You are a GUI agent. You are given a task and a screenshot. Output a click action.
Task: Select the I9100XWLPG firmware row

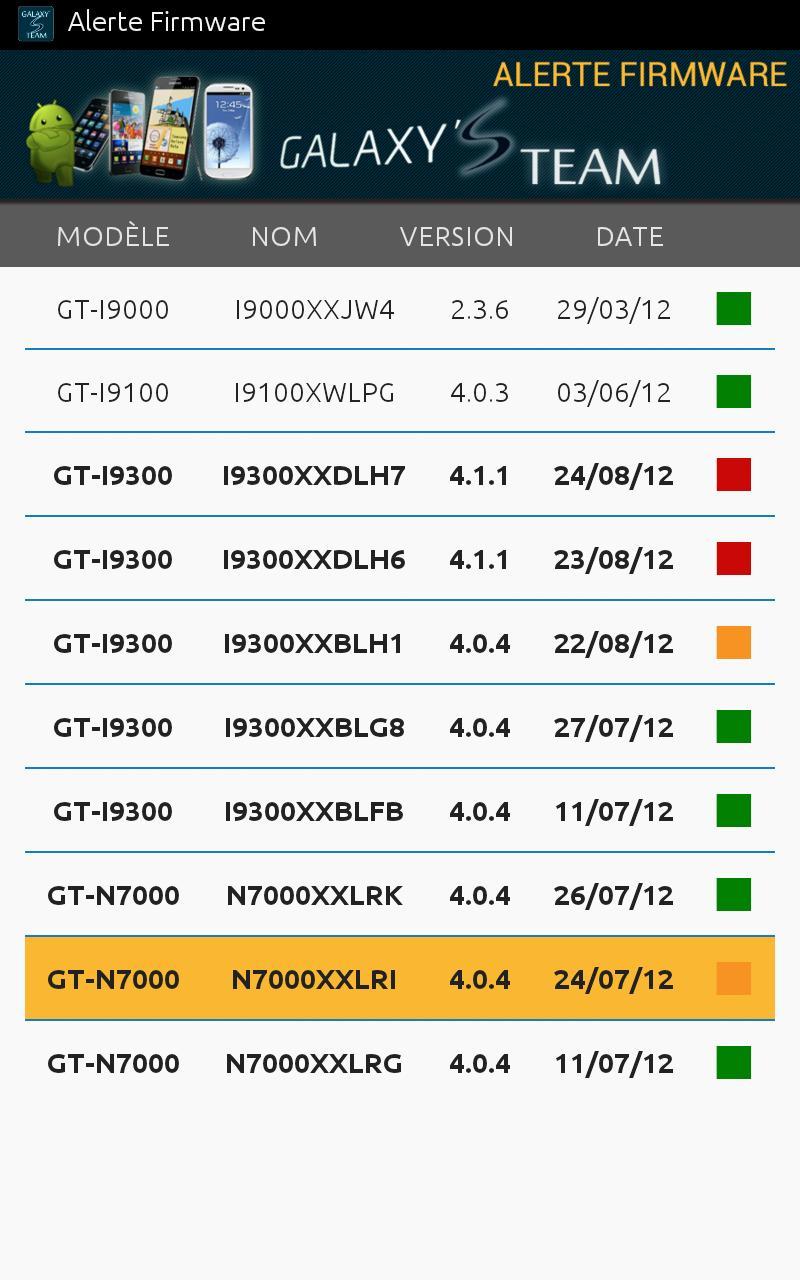pos(314,393)
